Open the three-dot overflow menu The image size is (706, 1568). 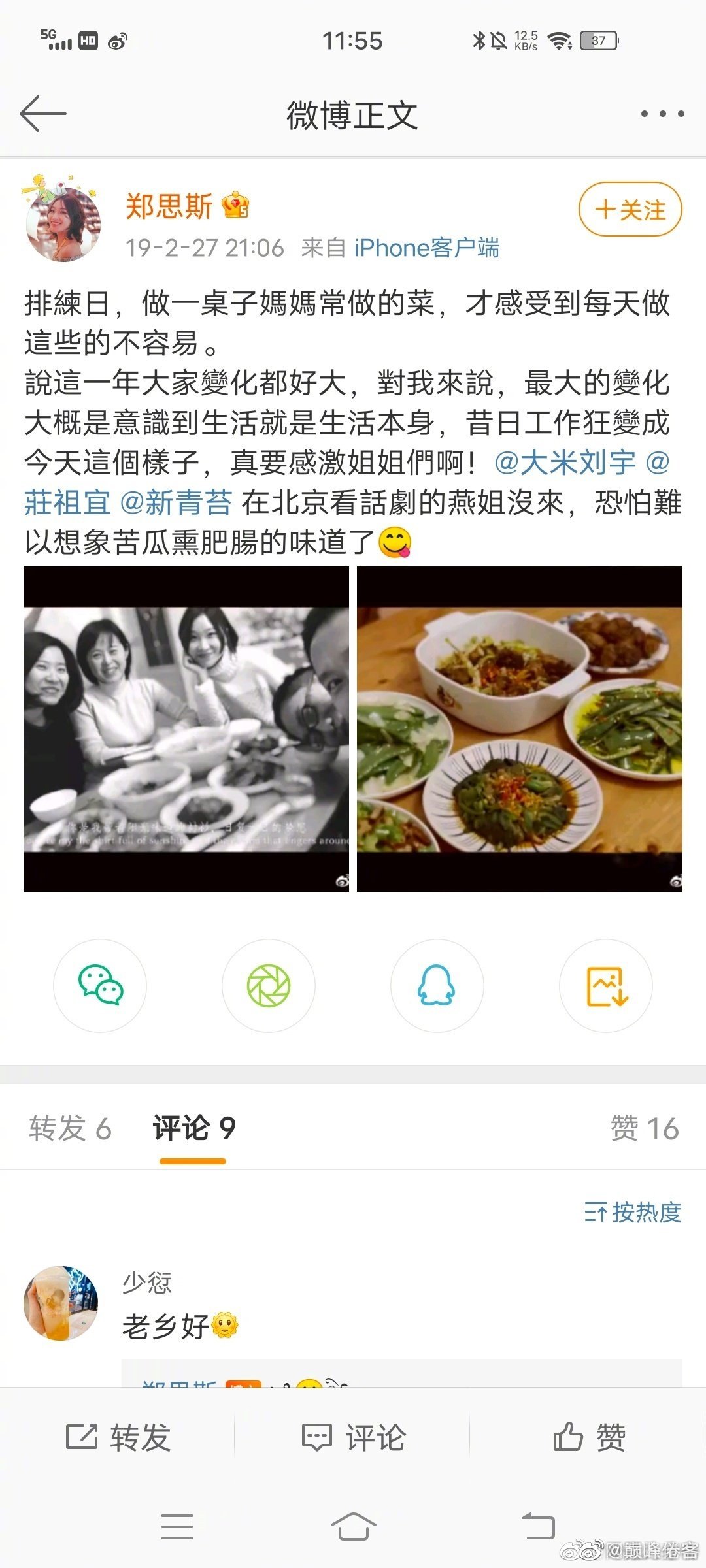[x=662, y=114]
